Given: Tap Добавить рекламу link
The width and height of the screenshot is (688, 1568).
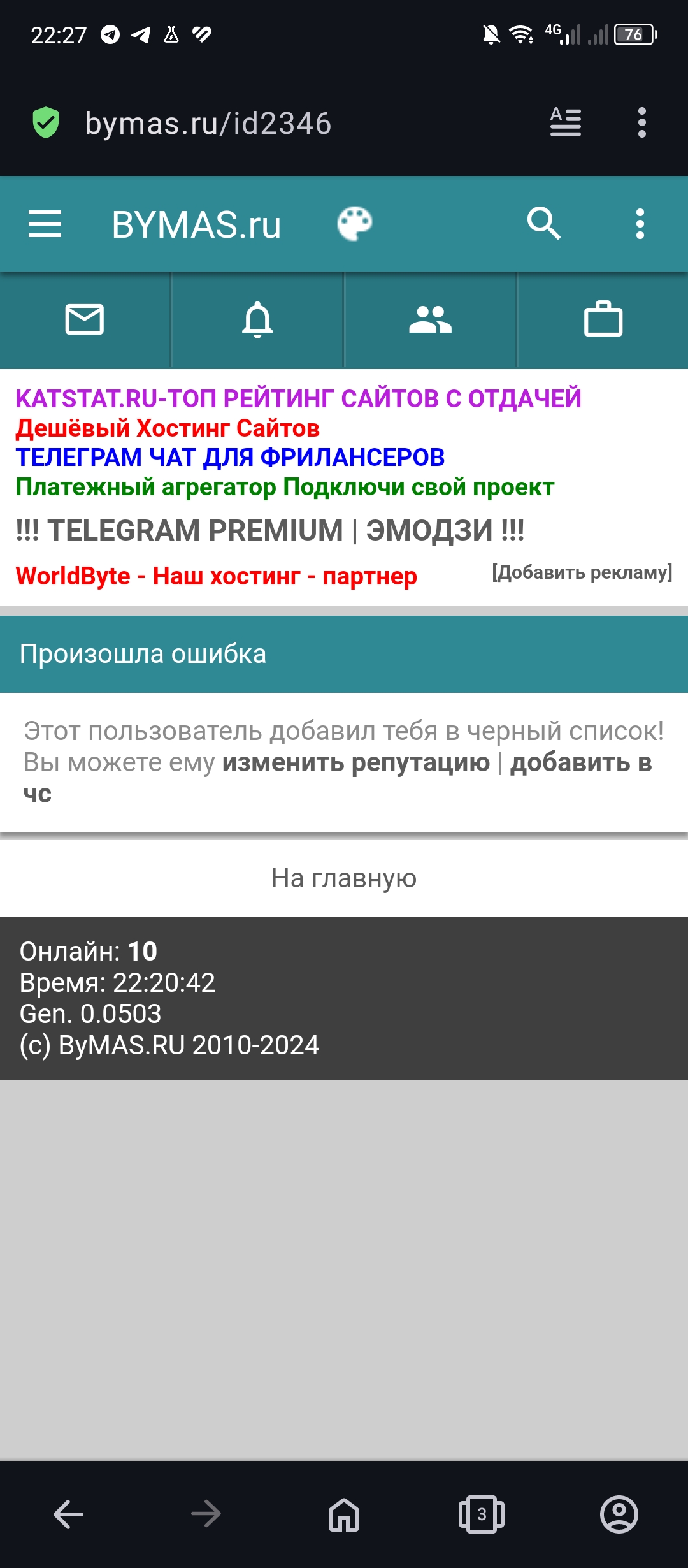Looking at the screenshot, I should pos(582,572).
